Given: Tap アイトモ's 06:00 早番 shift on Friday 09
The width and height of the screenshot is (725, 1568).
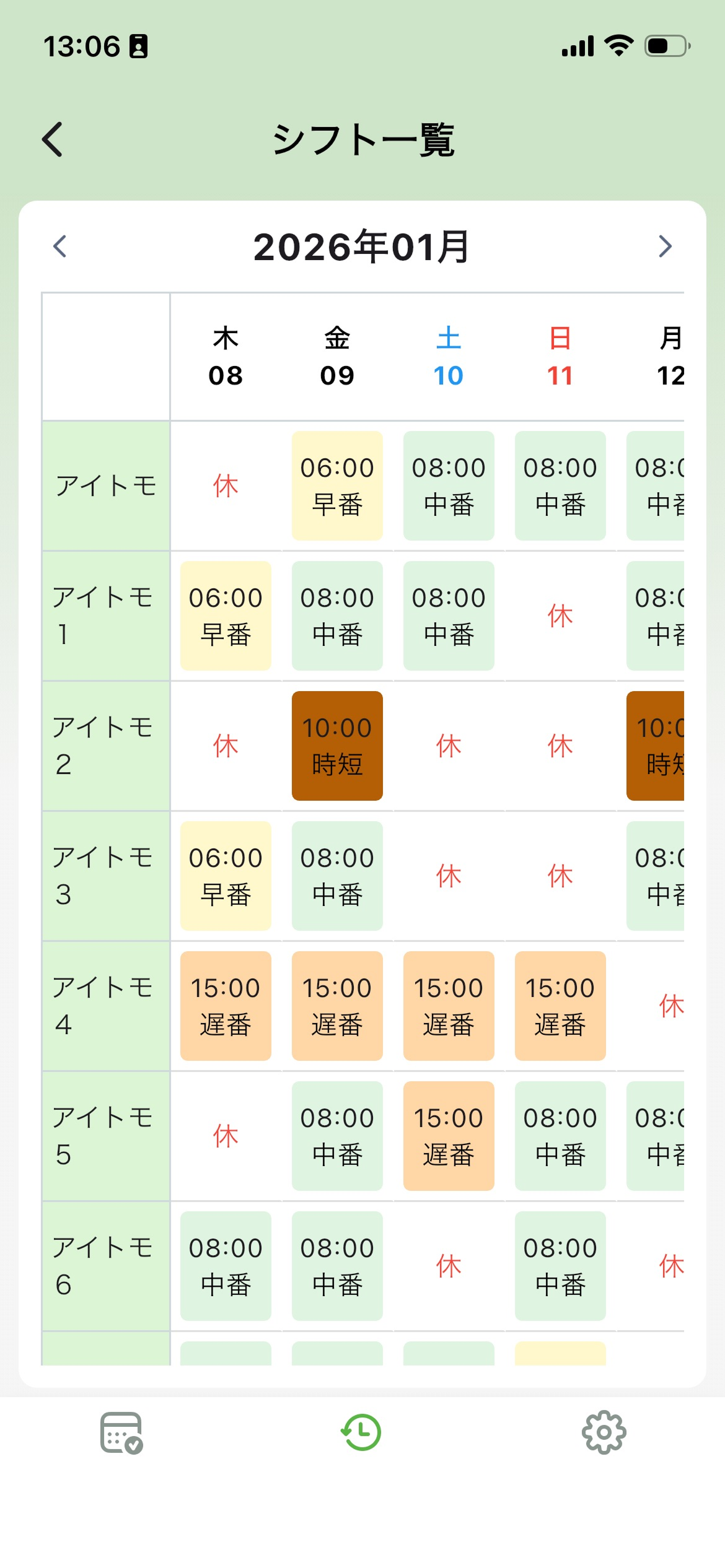Looking at the screenshot, I should click(x=337, y=486).
